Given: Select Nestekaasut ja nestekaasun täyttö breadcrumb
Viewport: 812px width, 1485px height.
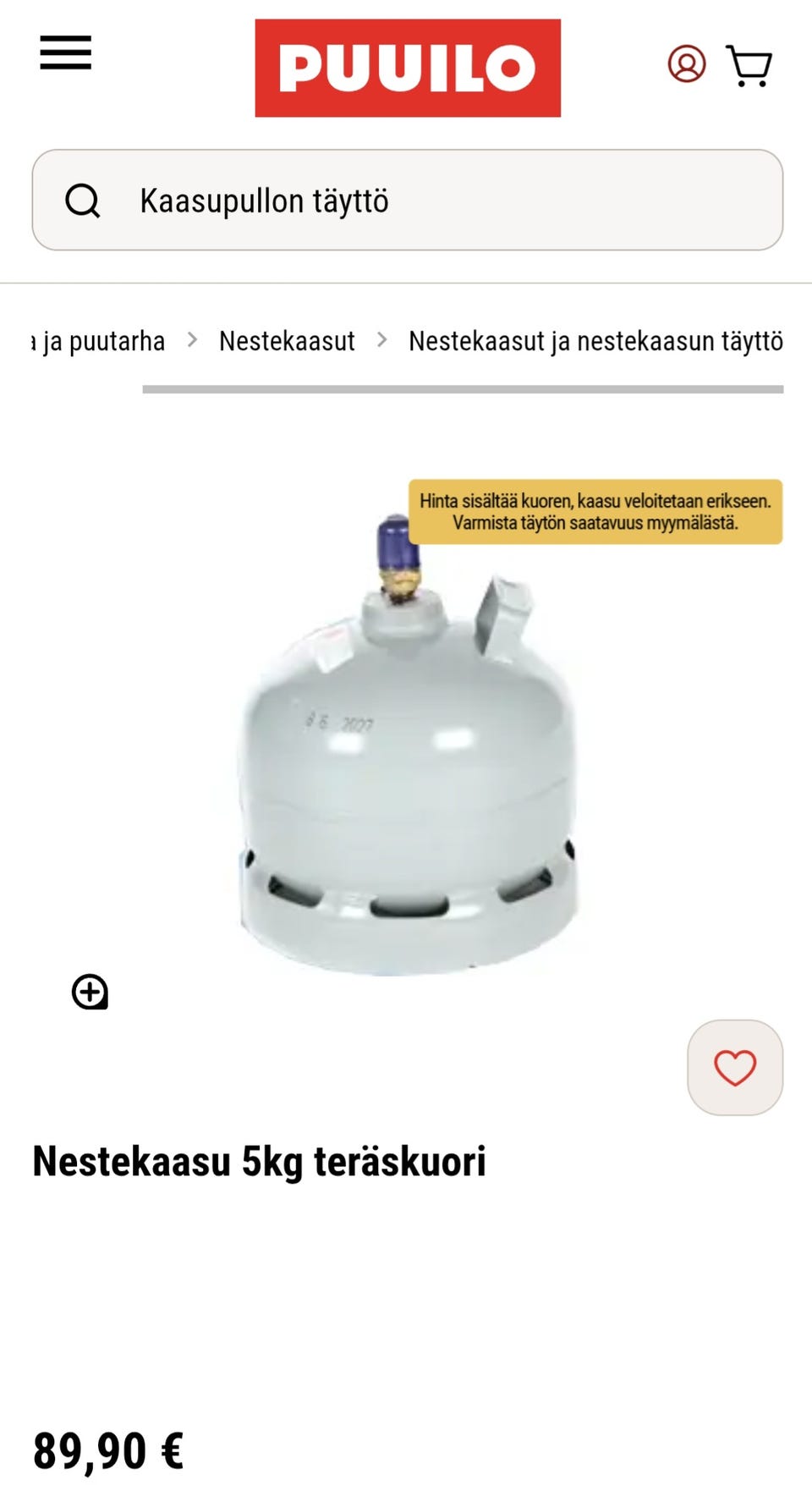Looking at the screenshot, I should 595,341.
